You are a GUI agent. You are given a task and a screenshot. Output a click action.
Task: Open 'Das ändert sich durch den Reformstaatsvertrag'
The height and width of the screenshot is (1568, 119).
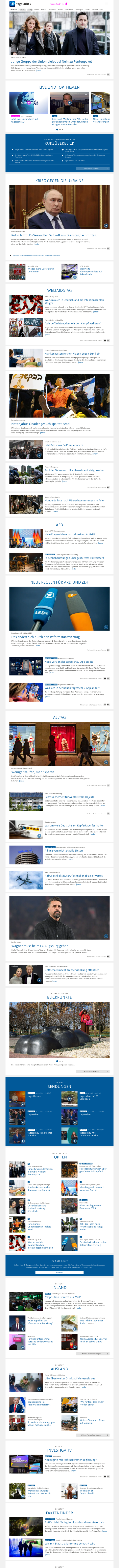[46, 637]
